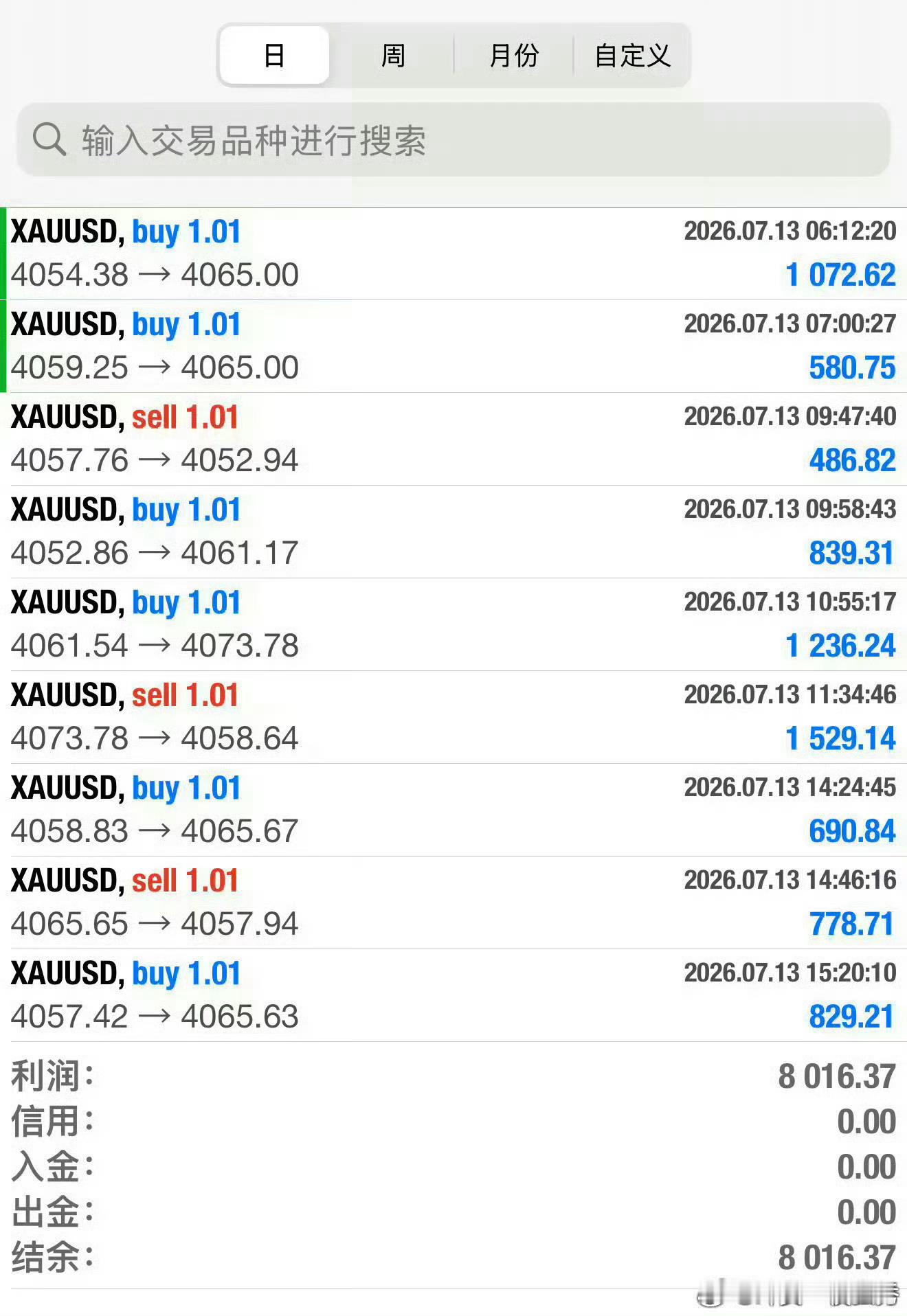View the buy trade from 15:20:10
Image resolution: width=907 pixels, height=1316 pixels.
click(x=453, y=995)
